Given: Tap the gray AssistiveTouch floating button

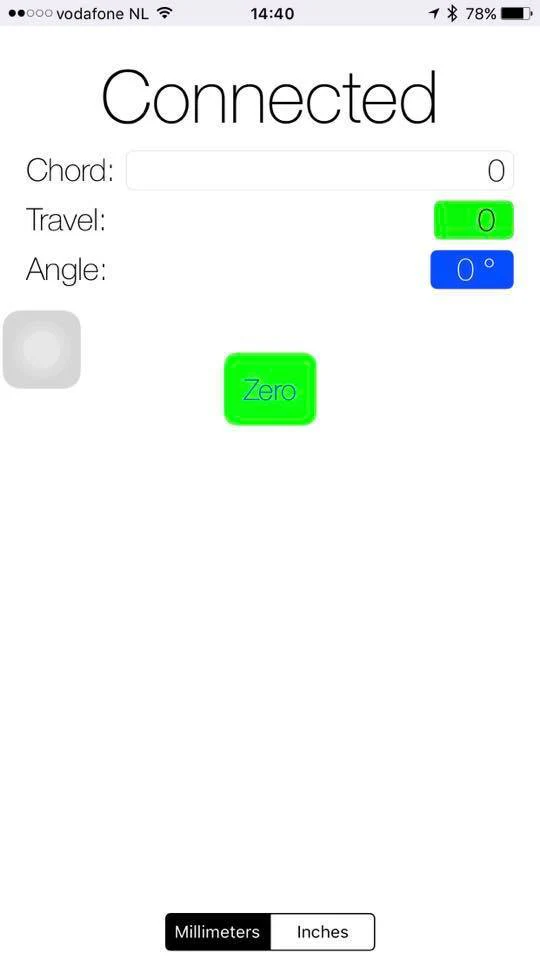Looking at the screenshot, I should coord(42,349).
